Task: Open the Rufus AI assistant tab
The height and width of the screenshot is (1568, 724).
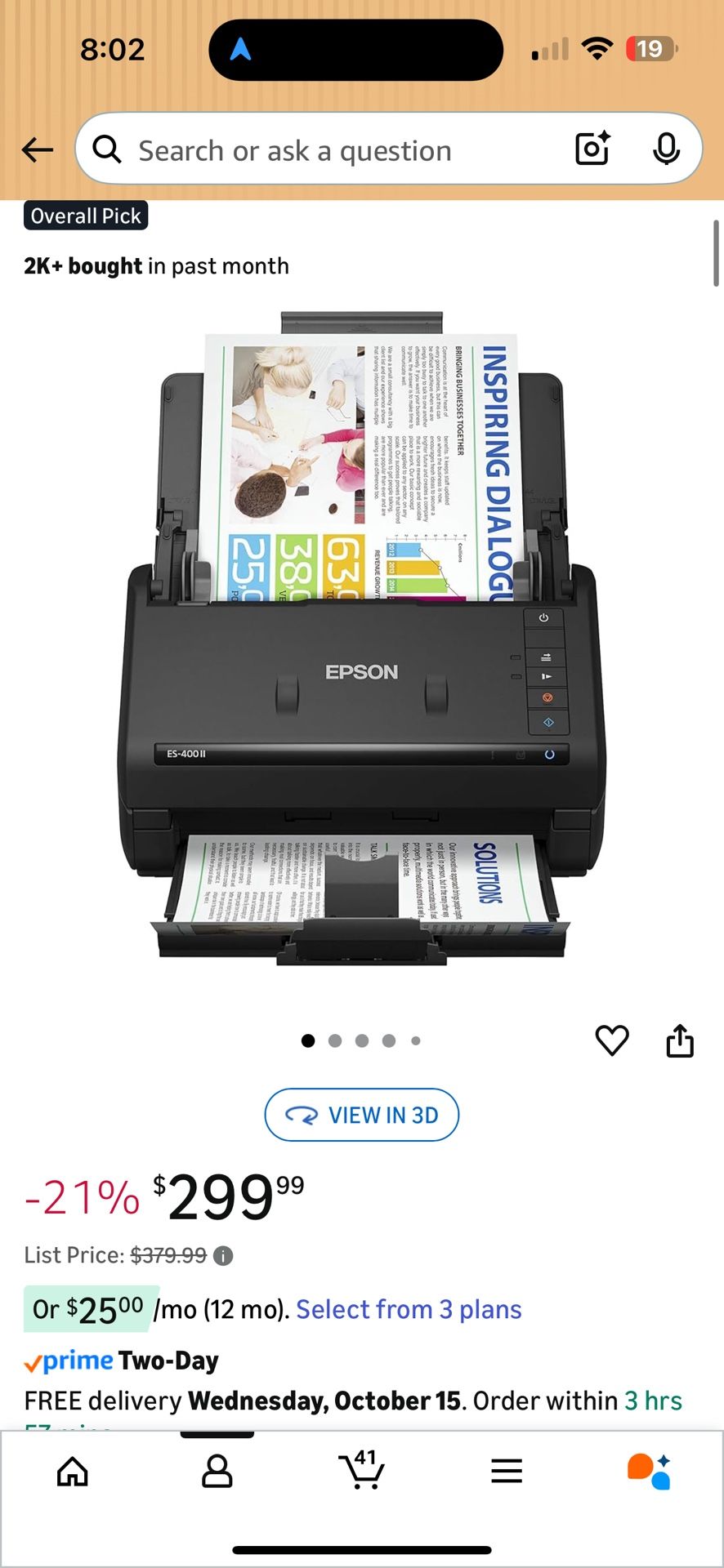Action: click(x=650, y=1472)
